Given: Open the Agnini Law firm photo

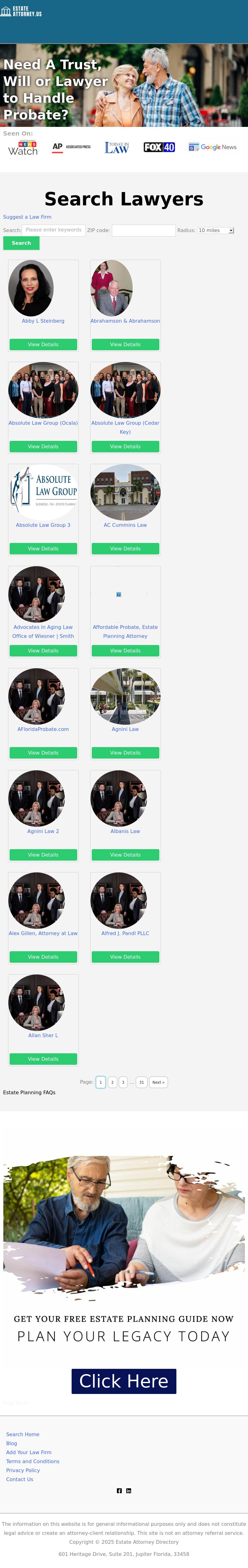Looking at the screenshot, I should [125, 696].
